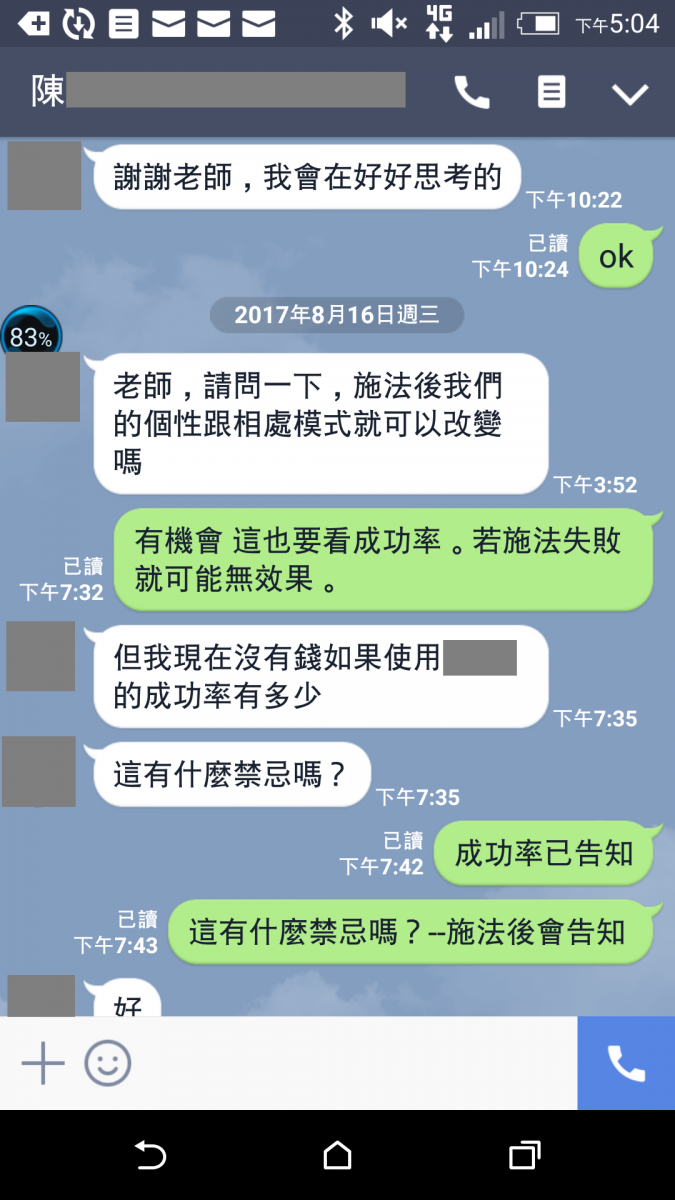Open the emoji sticker picker
The height and width of the screenshot is (1200, 675).
[x=108, y=1063]
